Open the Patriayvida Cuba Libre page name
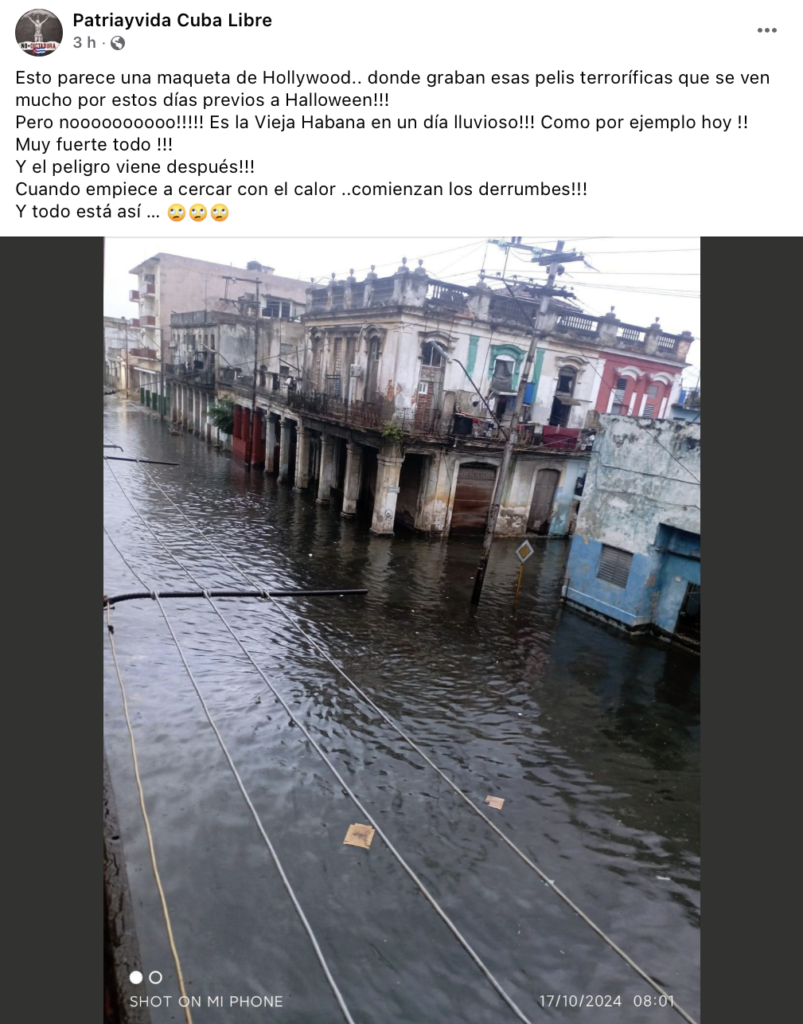This screenshot has height=1024, width=803. click(x=172, y=20)
